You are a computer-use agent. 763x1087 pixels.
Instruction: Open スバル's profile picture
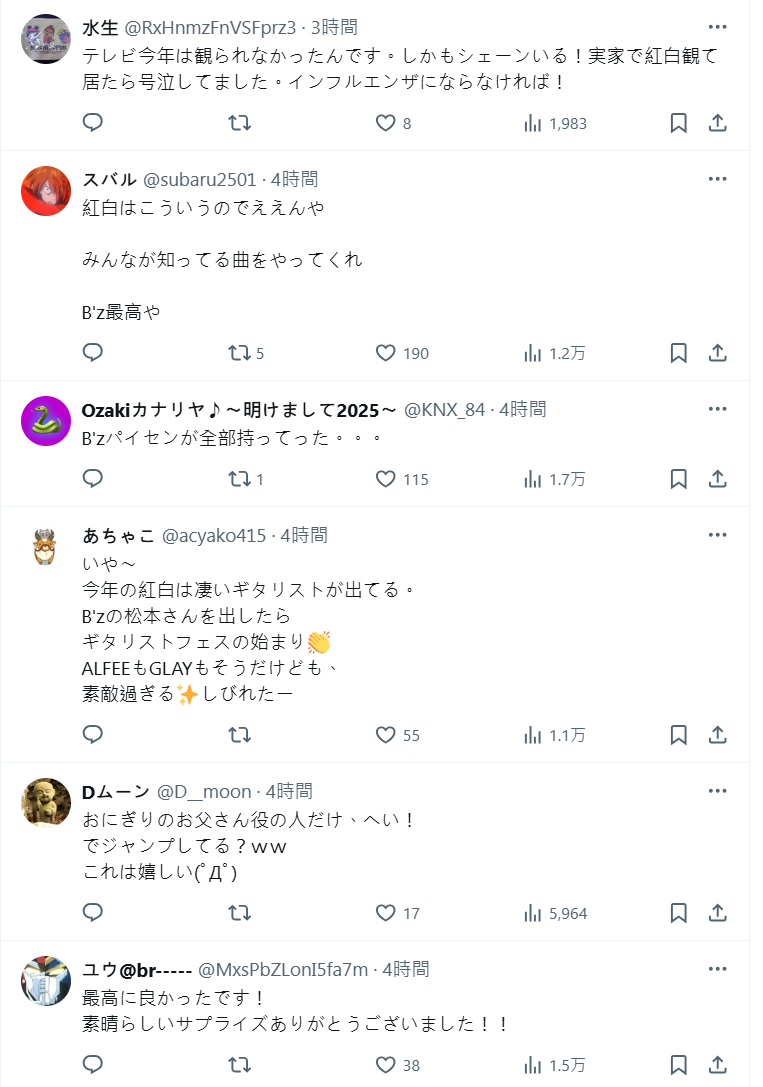click(x=46, y=190)
